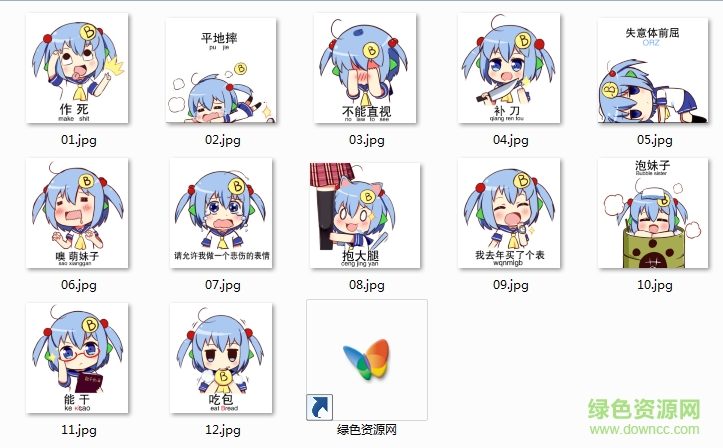Select the 09.jpg thumbnail
This screenshot has width=723, height=448.
pyautogui.click(x=510, y=214)
